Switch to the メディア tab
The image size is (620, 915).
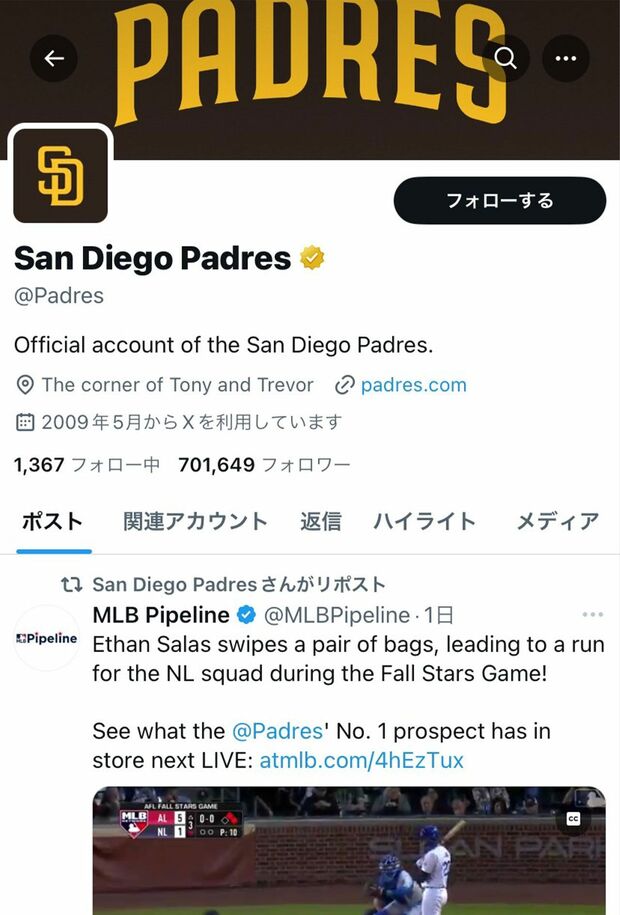tap(557, 521)
